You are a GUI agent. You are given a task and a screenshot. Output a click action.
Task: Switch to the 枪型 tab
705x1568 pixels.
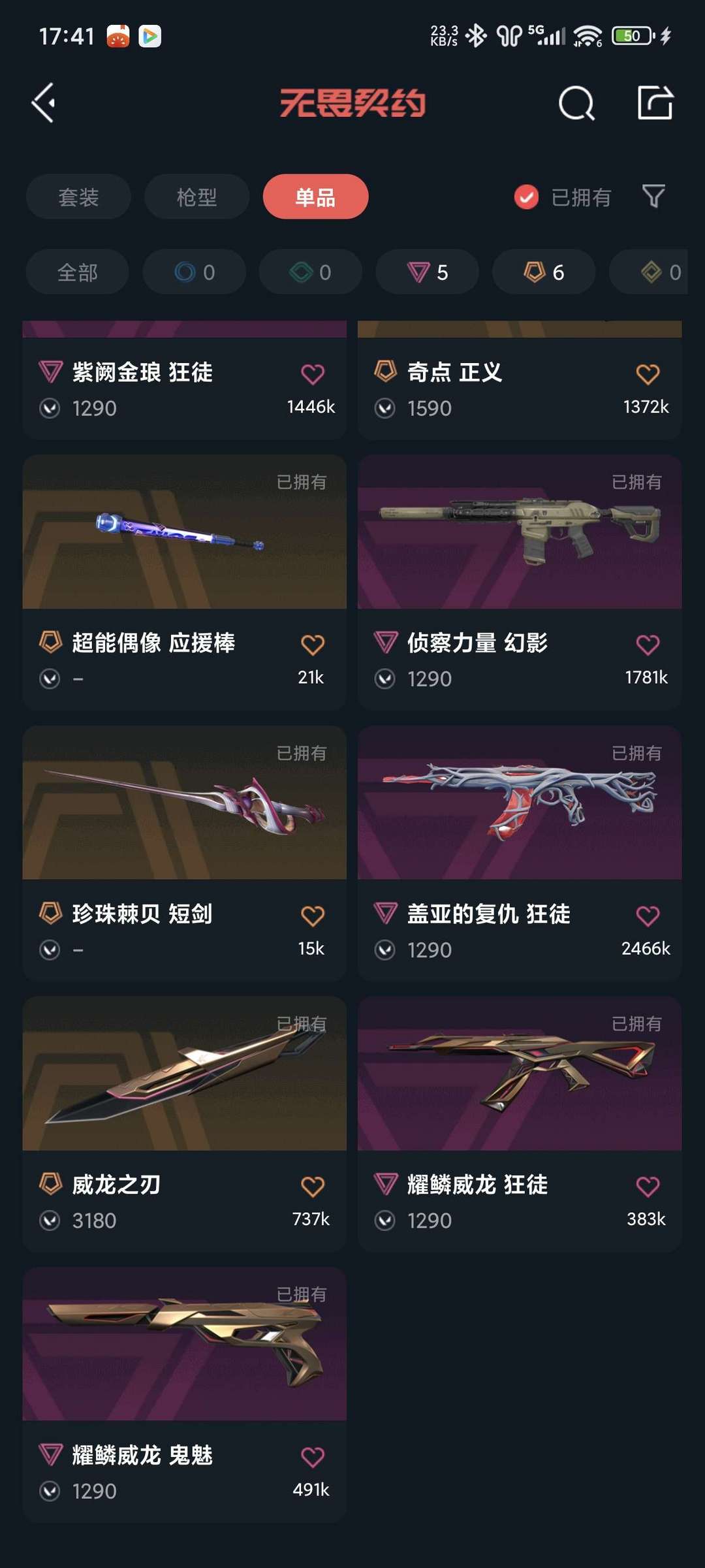tap(196, 197)
